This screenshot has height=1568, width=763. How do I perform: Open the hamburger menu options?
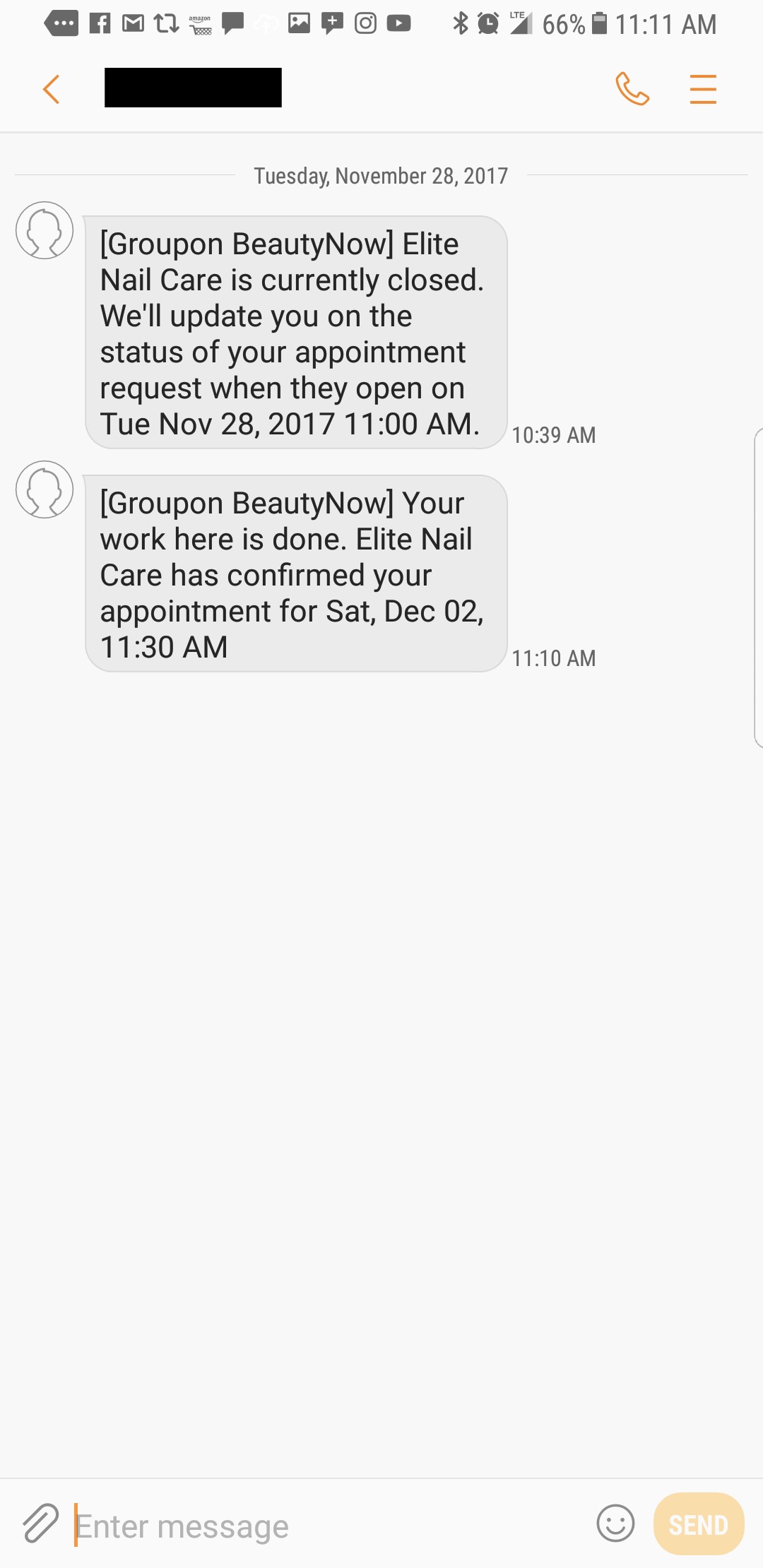pos(703,90)
